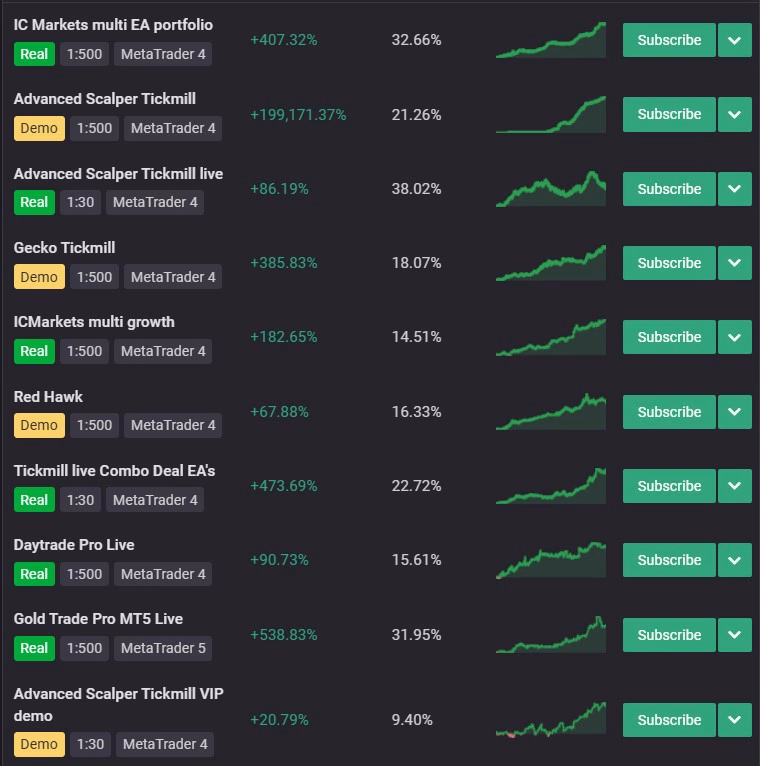Open dropdown next to IC Markets multi EA portfolio

(x=735, y=40)
